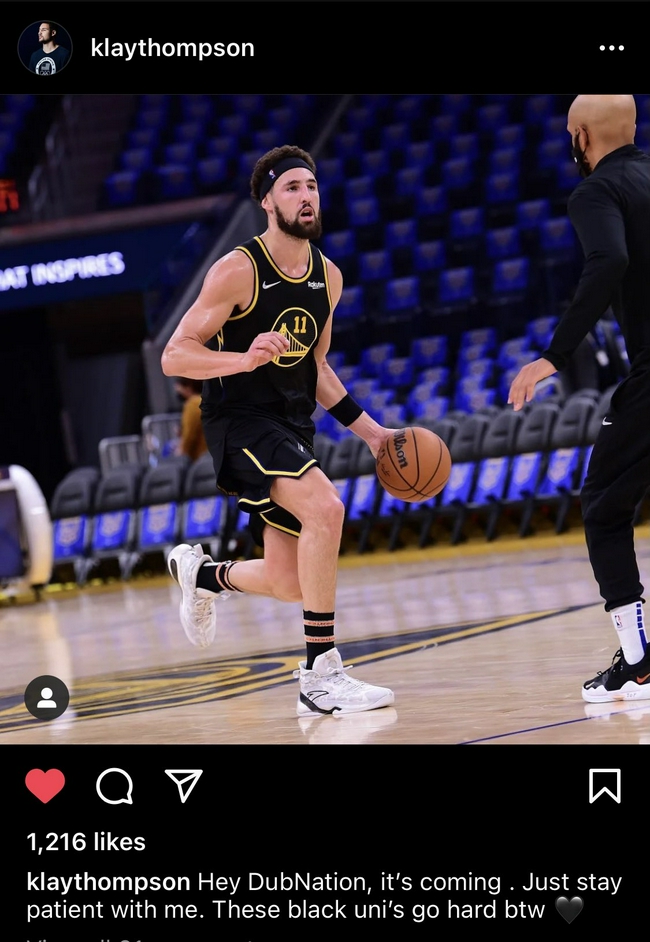
Task: Save the post with the bookmark icon
Action: pyautogui.click(x=604, y=786)
